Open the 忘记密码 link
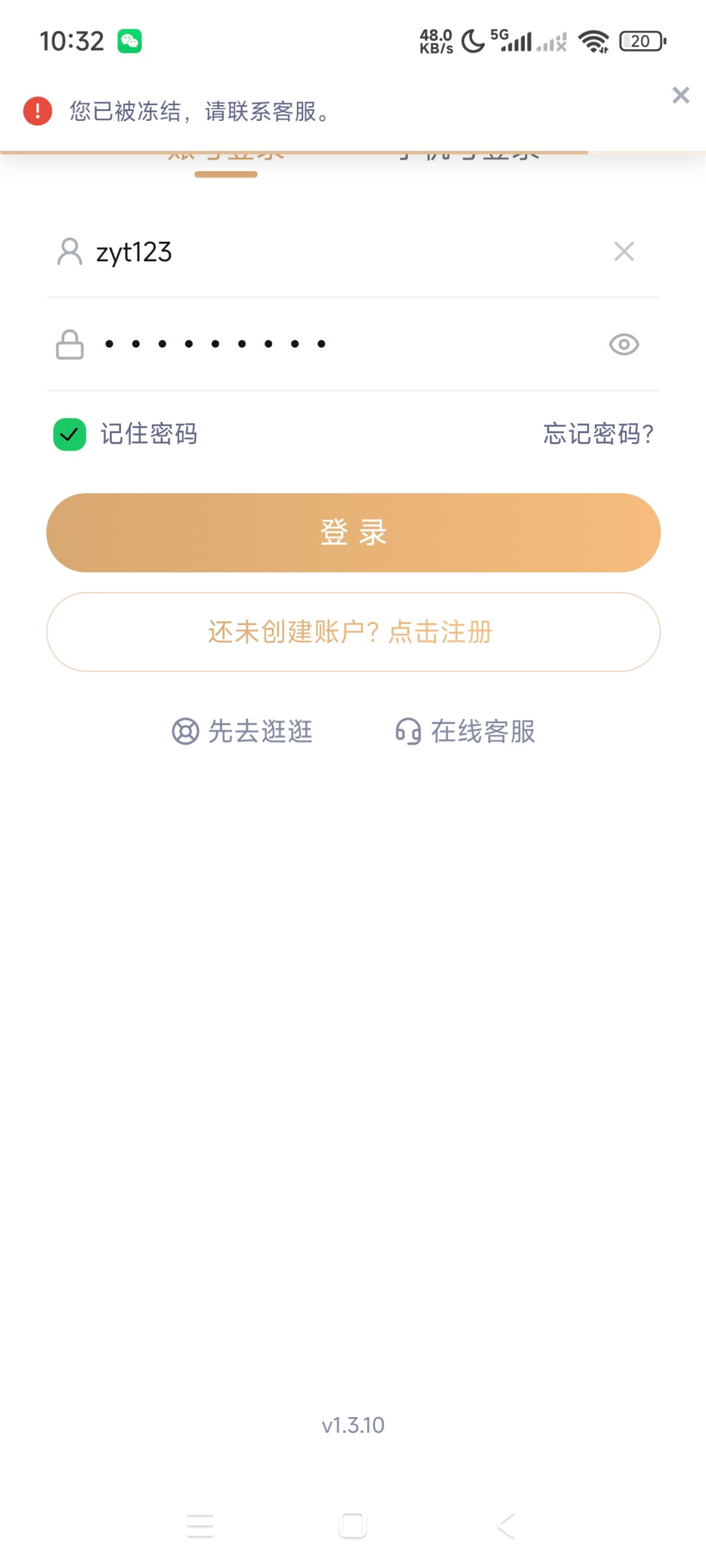 coord(598,433)
